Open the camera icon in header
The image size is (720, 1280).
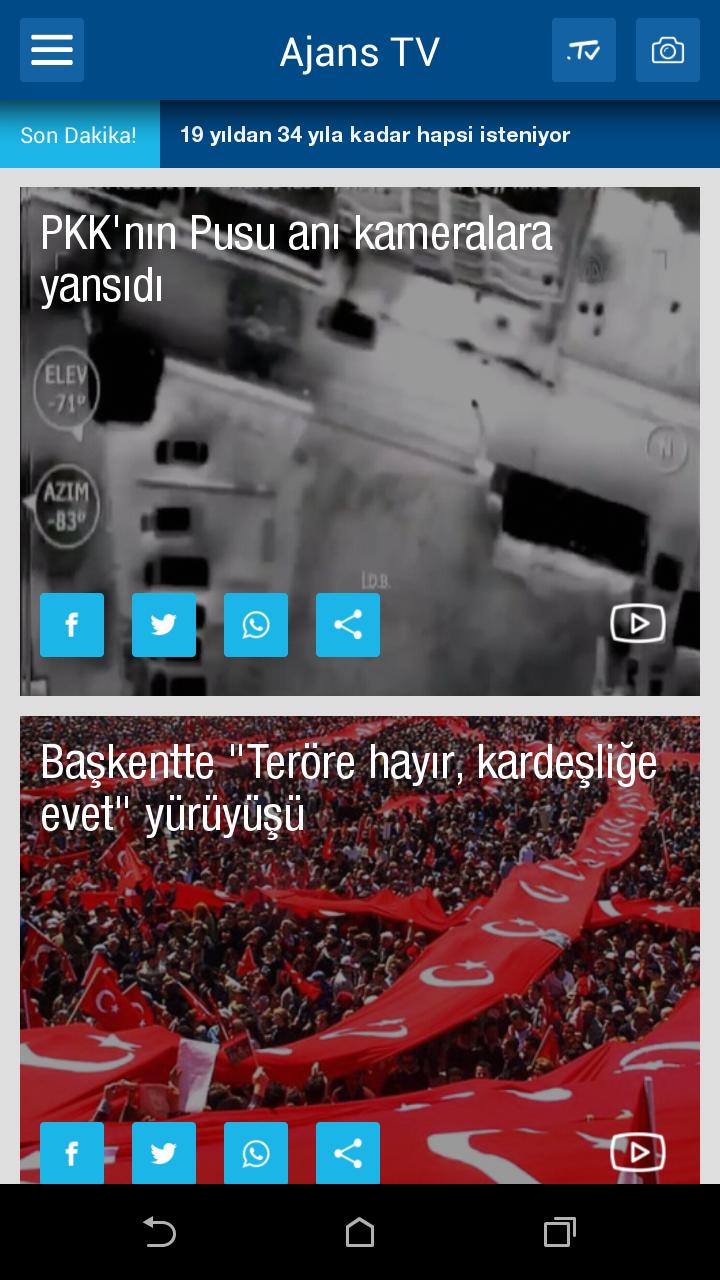click(668, 50)
